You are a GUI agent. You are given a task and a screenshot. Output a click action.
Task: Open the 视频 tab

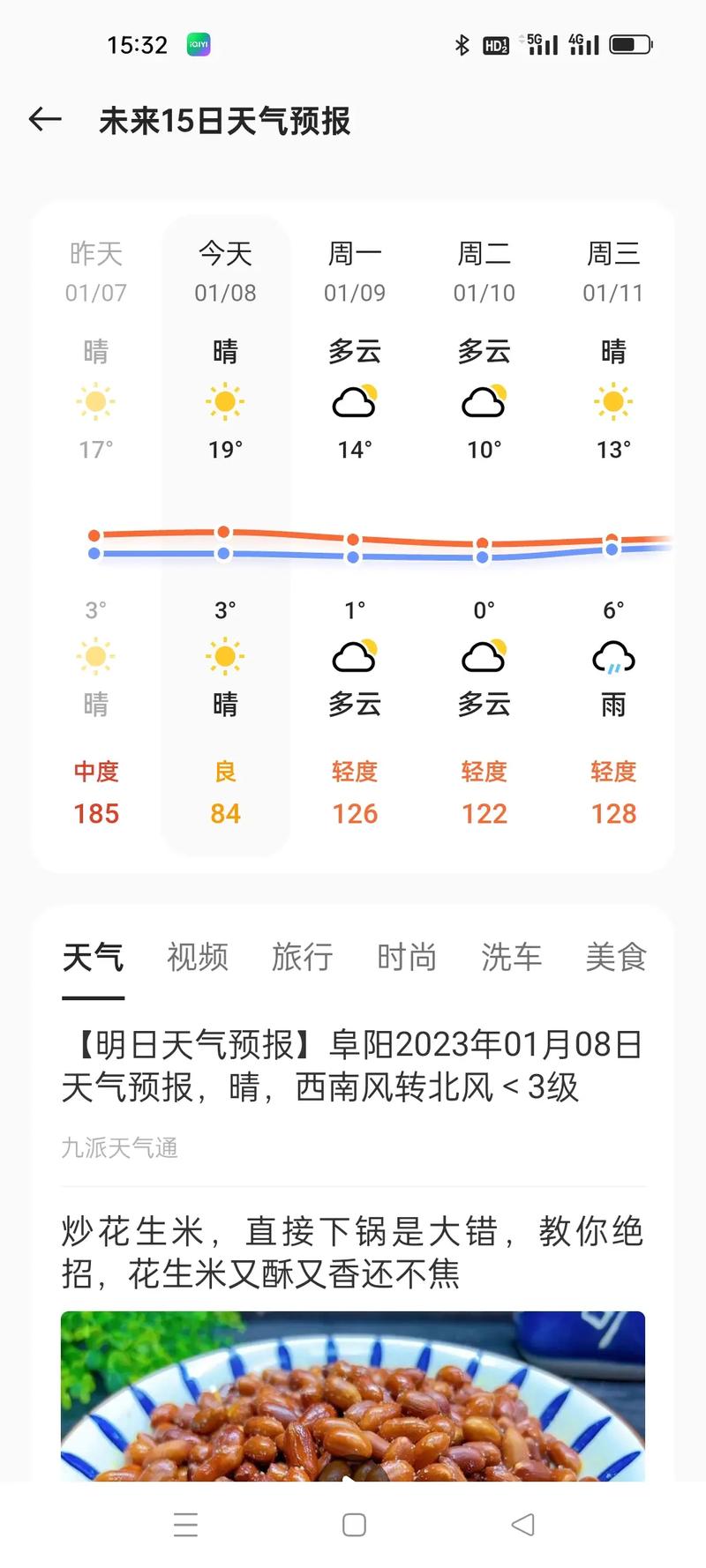[x=197, y=958]
